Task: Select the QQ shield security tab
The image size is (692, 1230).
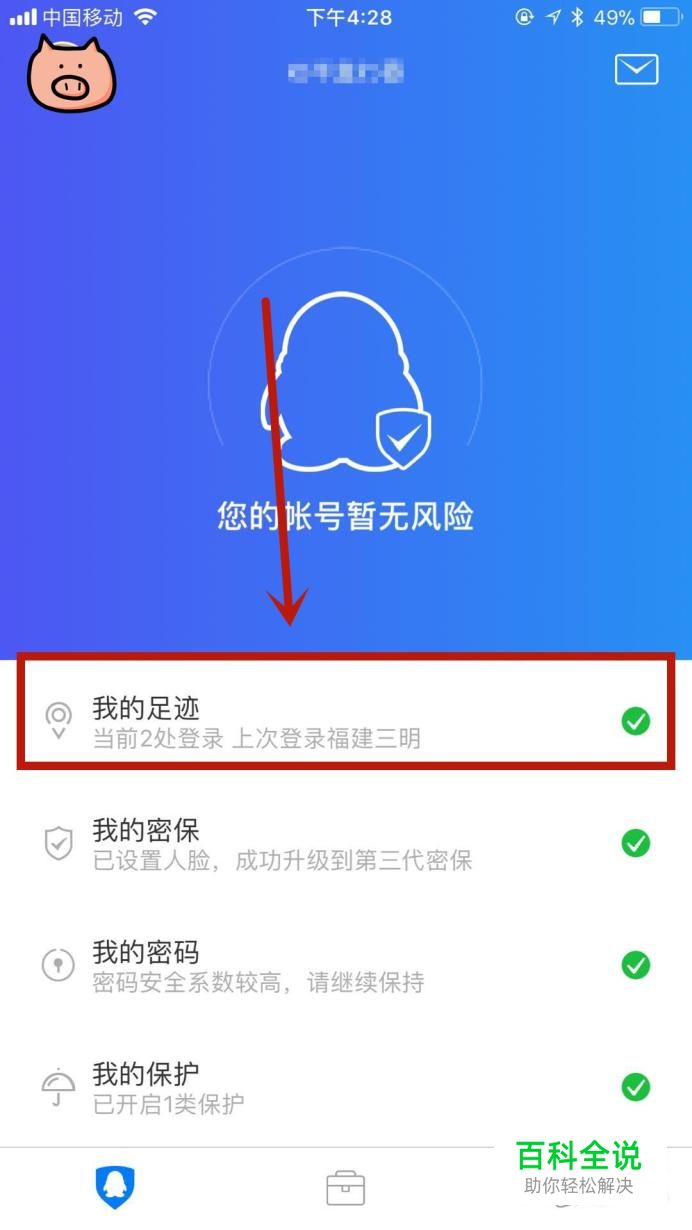Action: pyautogui.click(x=115, y=1187)
